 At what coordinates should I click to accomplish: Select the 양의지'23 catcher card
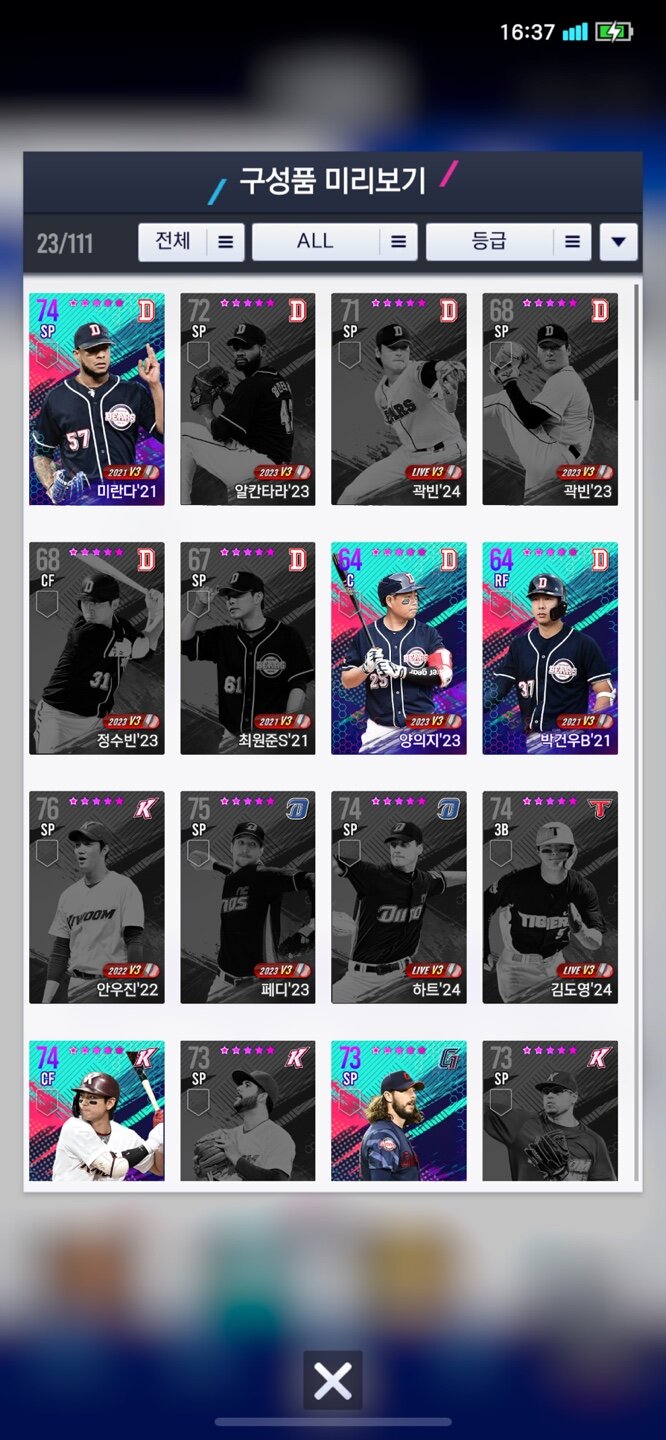399,648
